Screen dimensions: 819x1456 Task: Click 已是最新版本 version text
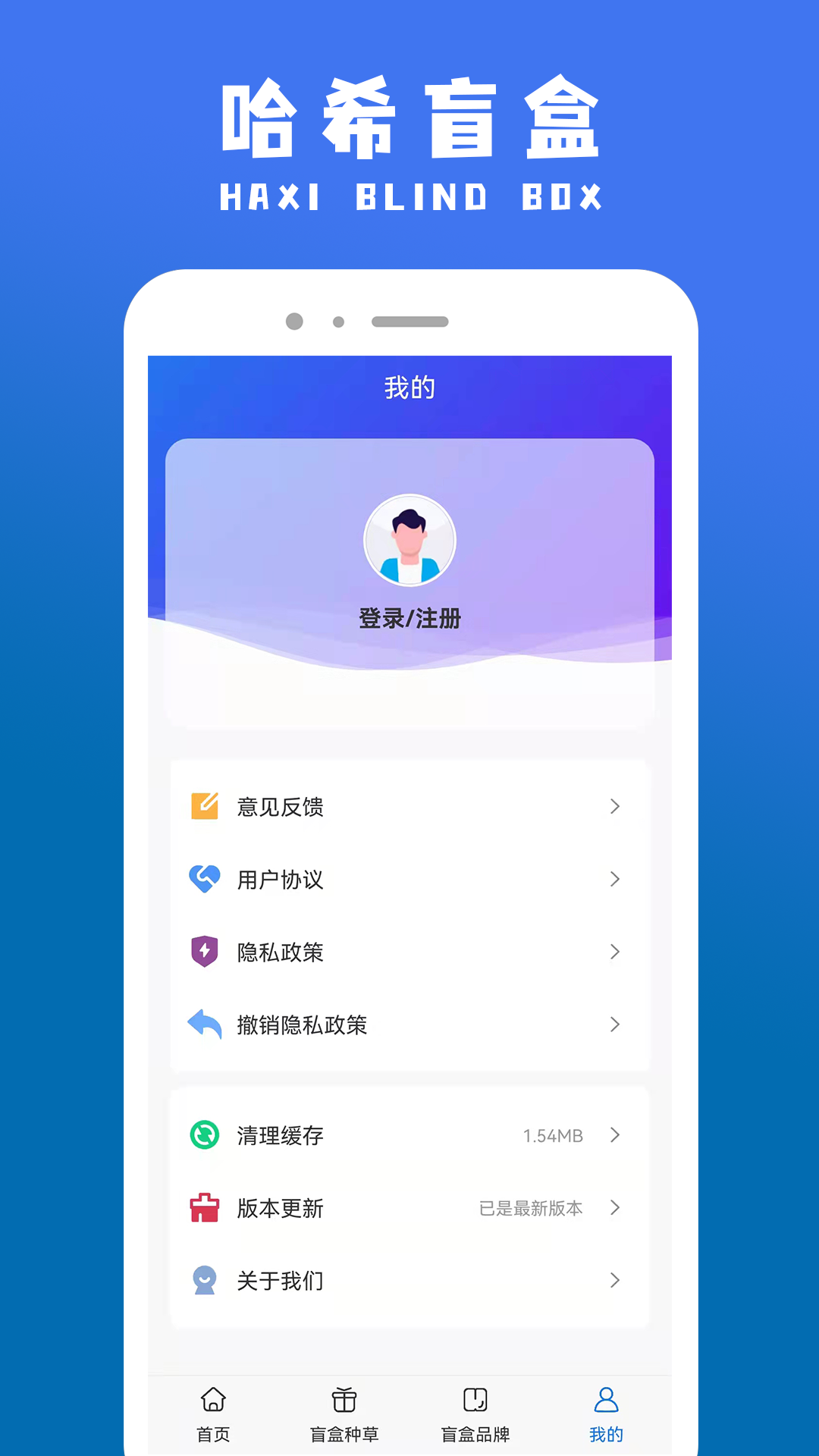click(532, 1208)
